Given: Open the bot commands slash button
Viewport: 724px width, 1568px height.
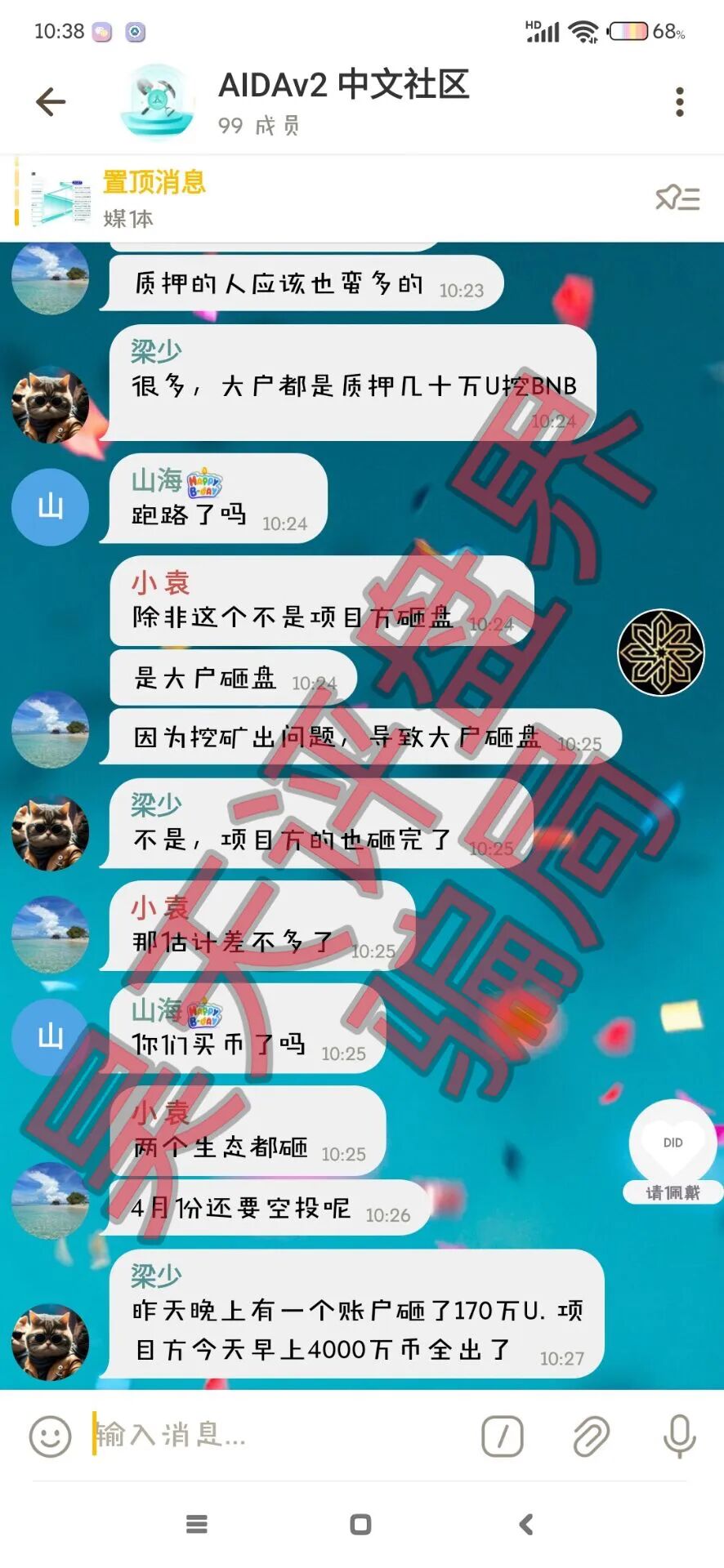Looking at the screenshot, I should (x=503, y=1436).
